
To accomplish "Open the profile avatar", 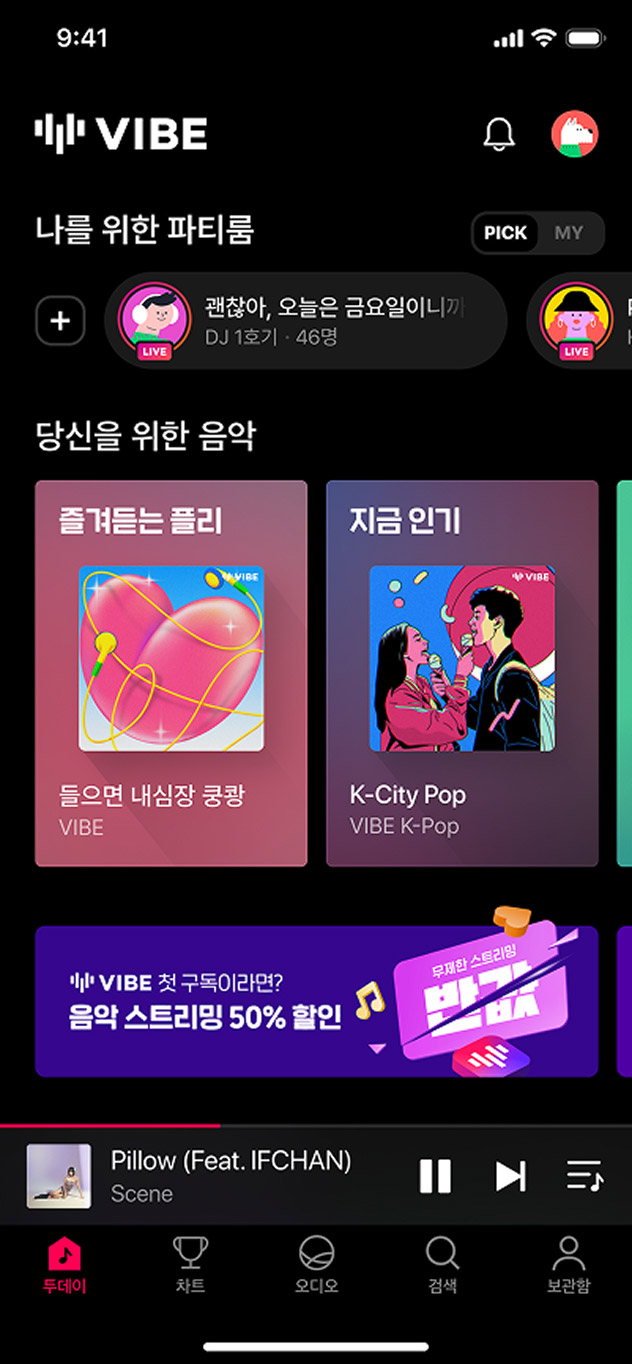I will point(574,134).
